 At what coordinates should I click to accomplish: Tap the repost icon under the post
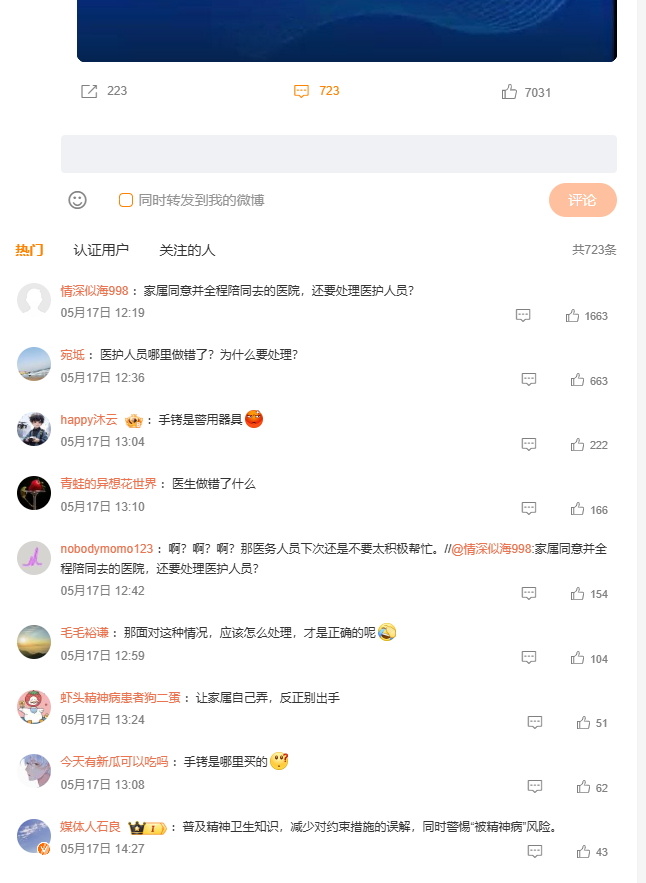click(x=89, y=91)
